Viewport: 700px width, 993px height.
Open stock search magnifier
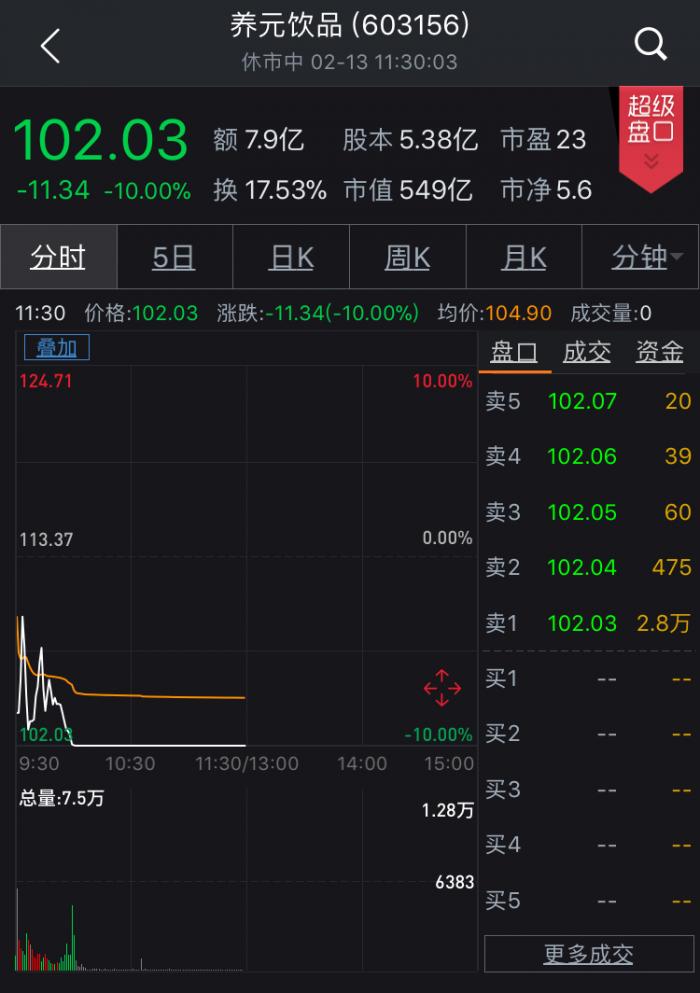pyautogui.click(x=651, y=44)
